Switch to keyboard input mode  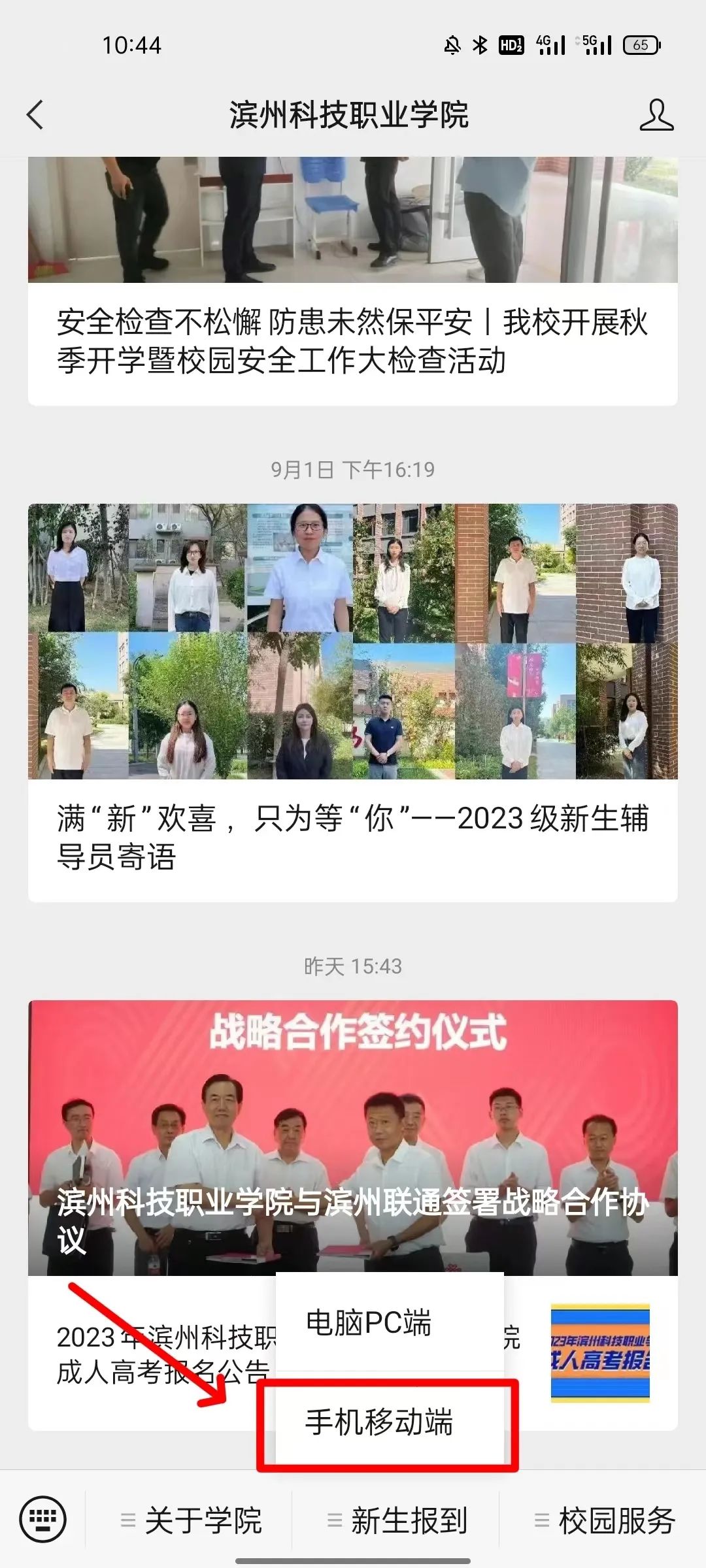(x=43, y=1520)
